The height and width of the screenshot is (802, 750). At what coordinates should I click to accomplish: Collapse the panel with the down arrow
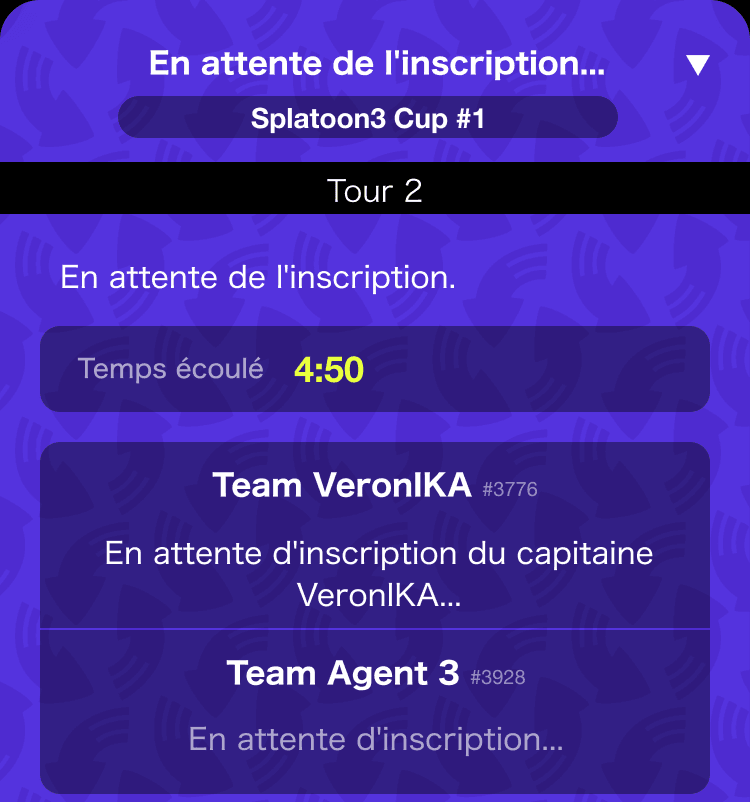point(698,65)
